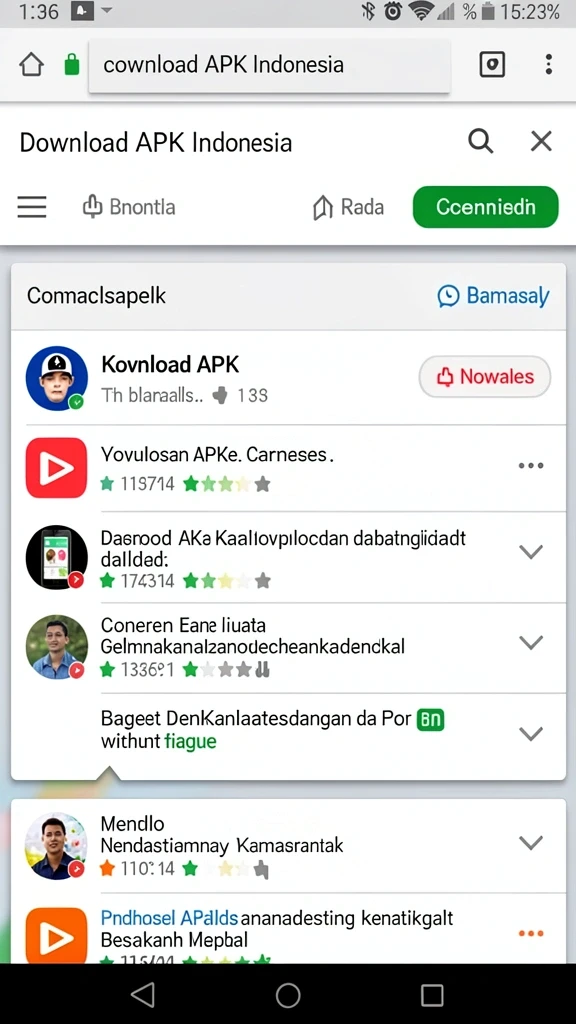
Task: Expand the Bageet DenKanlaatesdangan row
Action: pyautogui.click(x=531, y=733)
